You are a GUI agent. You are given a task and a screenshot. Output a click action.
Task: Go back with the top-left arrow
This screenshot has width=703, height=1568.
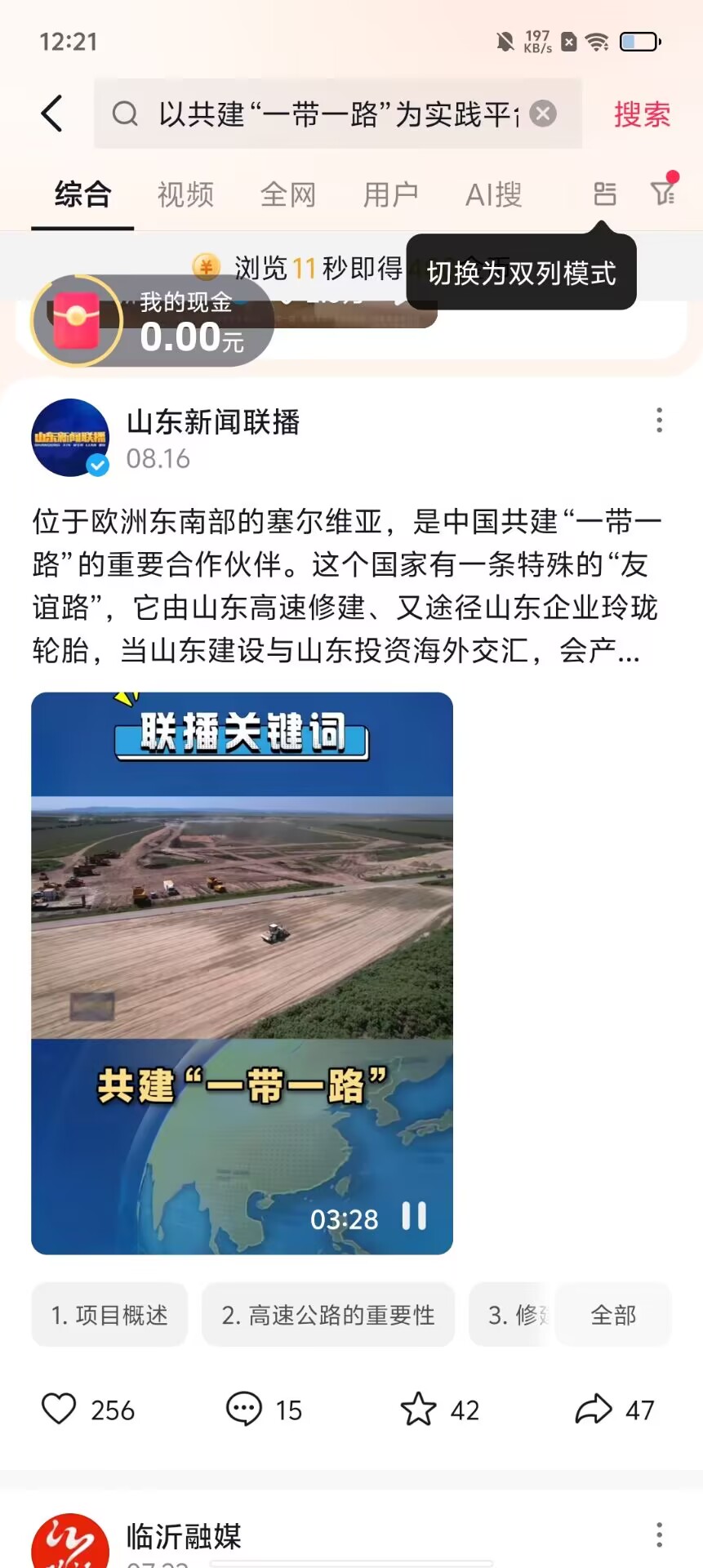point(52,114)
